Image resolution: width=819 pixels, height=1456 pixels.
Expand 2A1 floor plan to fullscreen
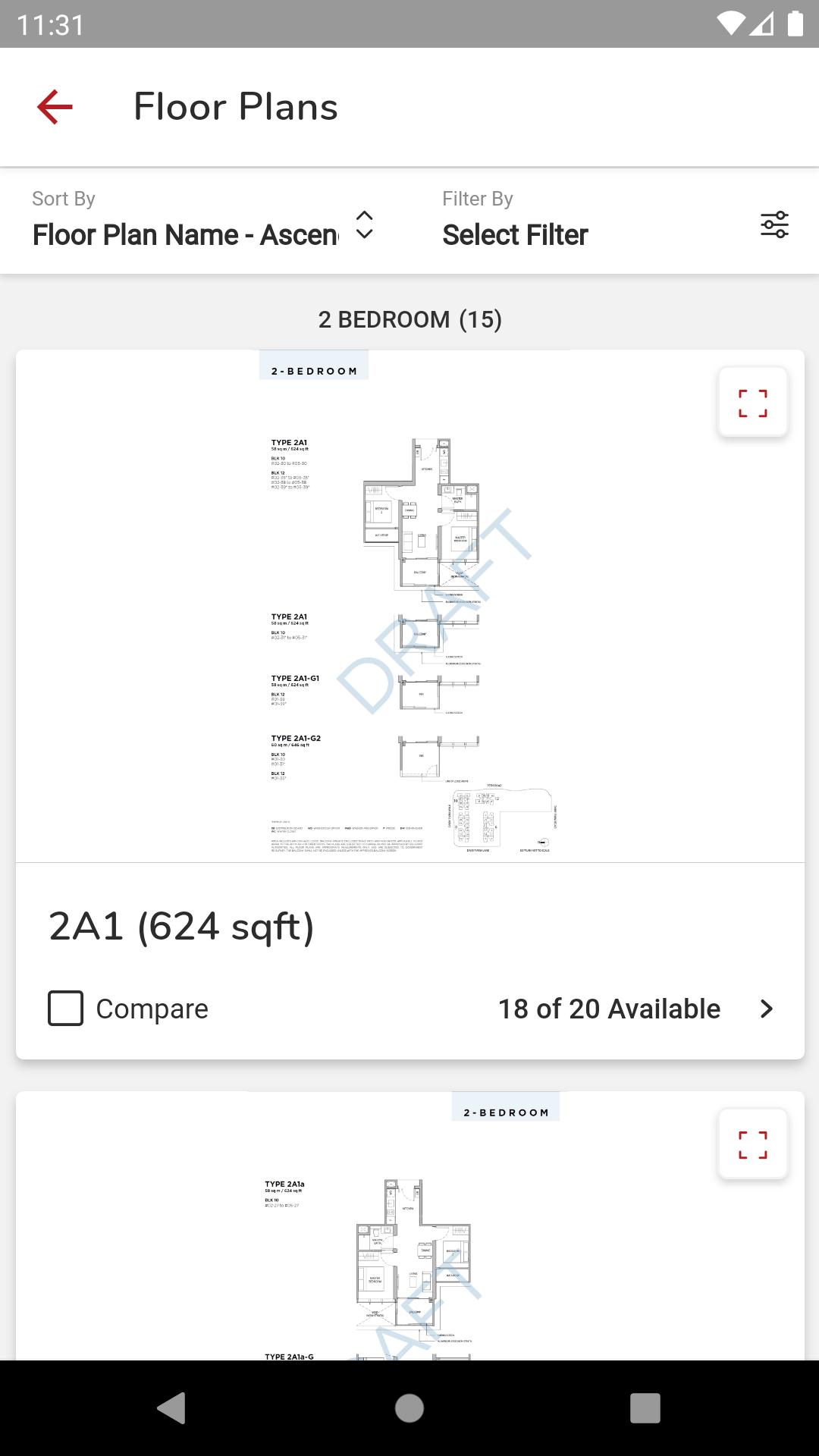tap(752, 403)
